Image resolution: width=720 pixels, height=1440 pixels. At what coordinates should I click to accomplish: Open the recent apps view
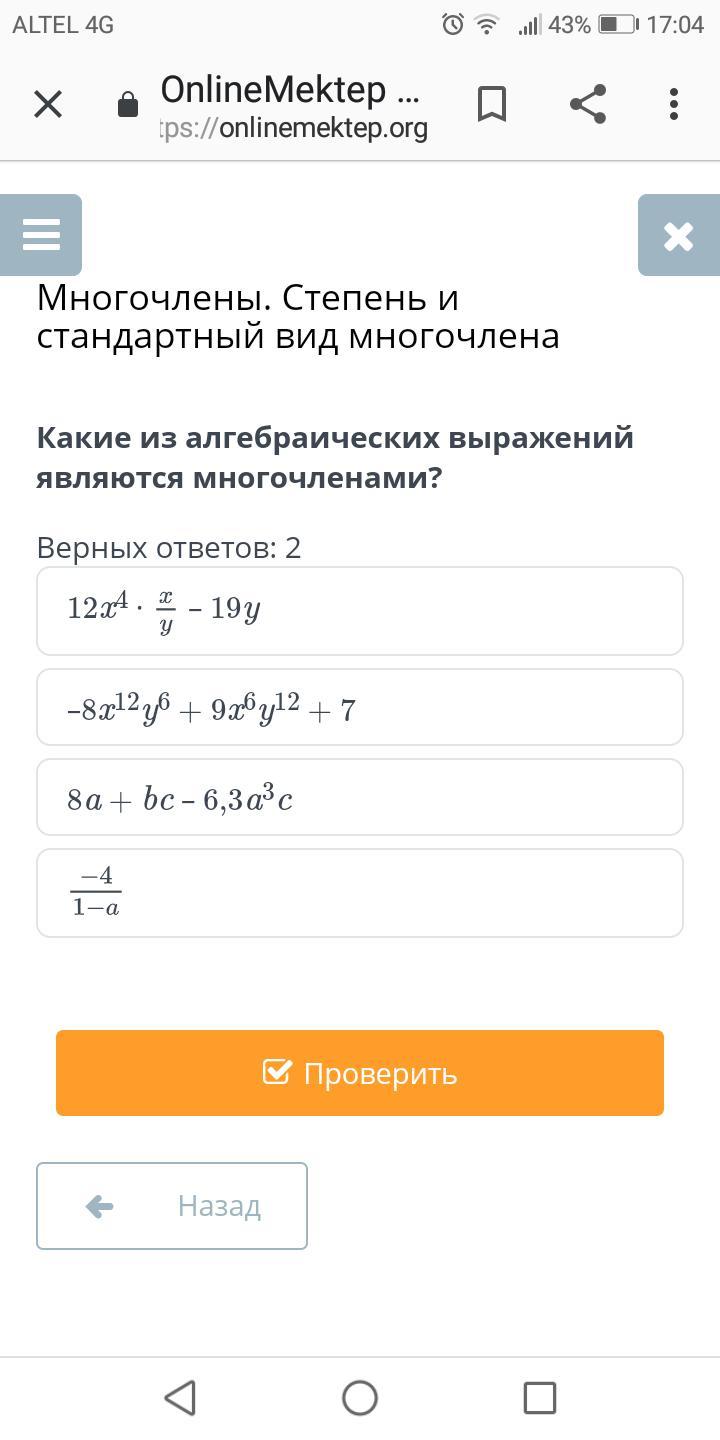[x=540, y=1397]
